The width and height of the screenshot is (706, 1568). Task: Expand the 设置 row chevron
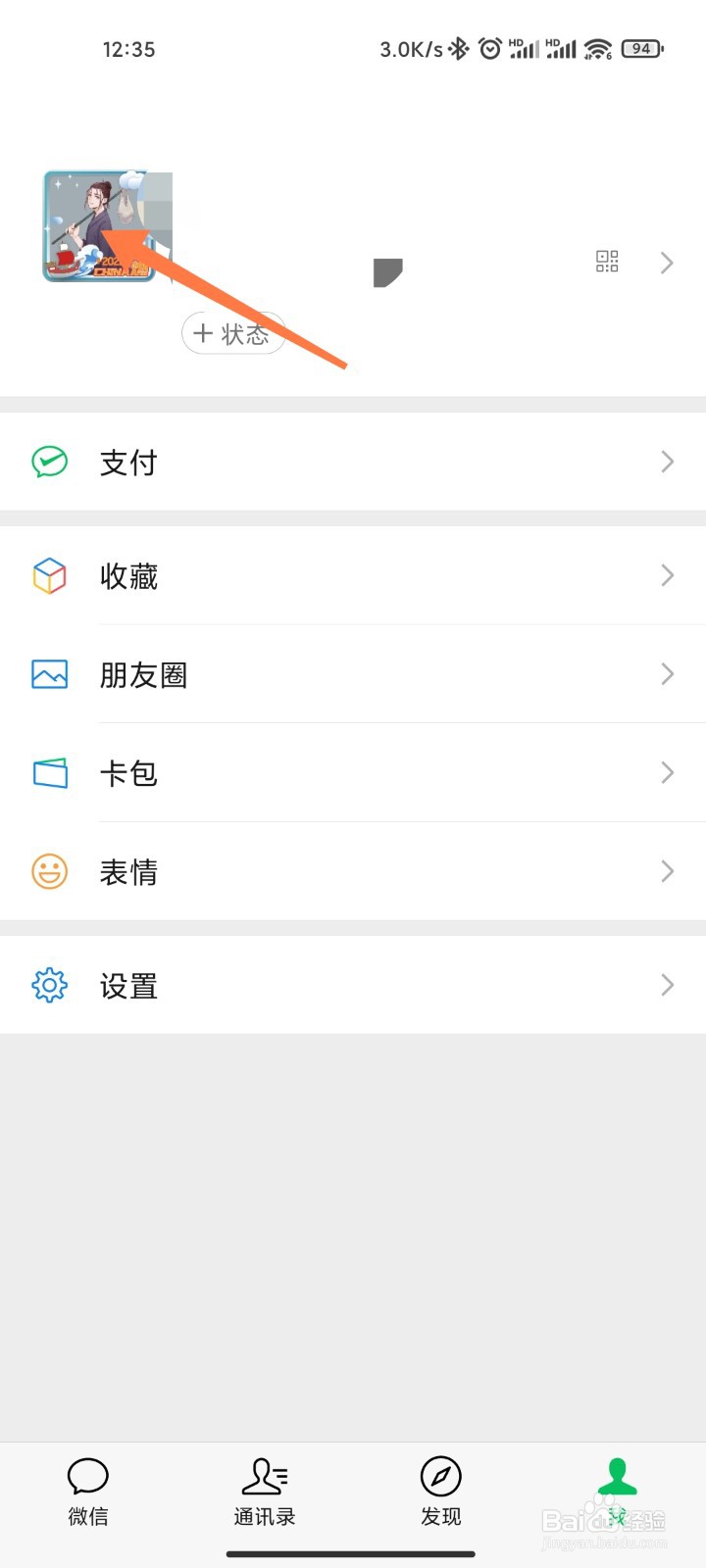668,985
